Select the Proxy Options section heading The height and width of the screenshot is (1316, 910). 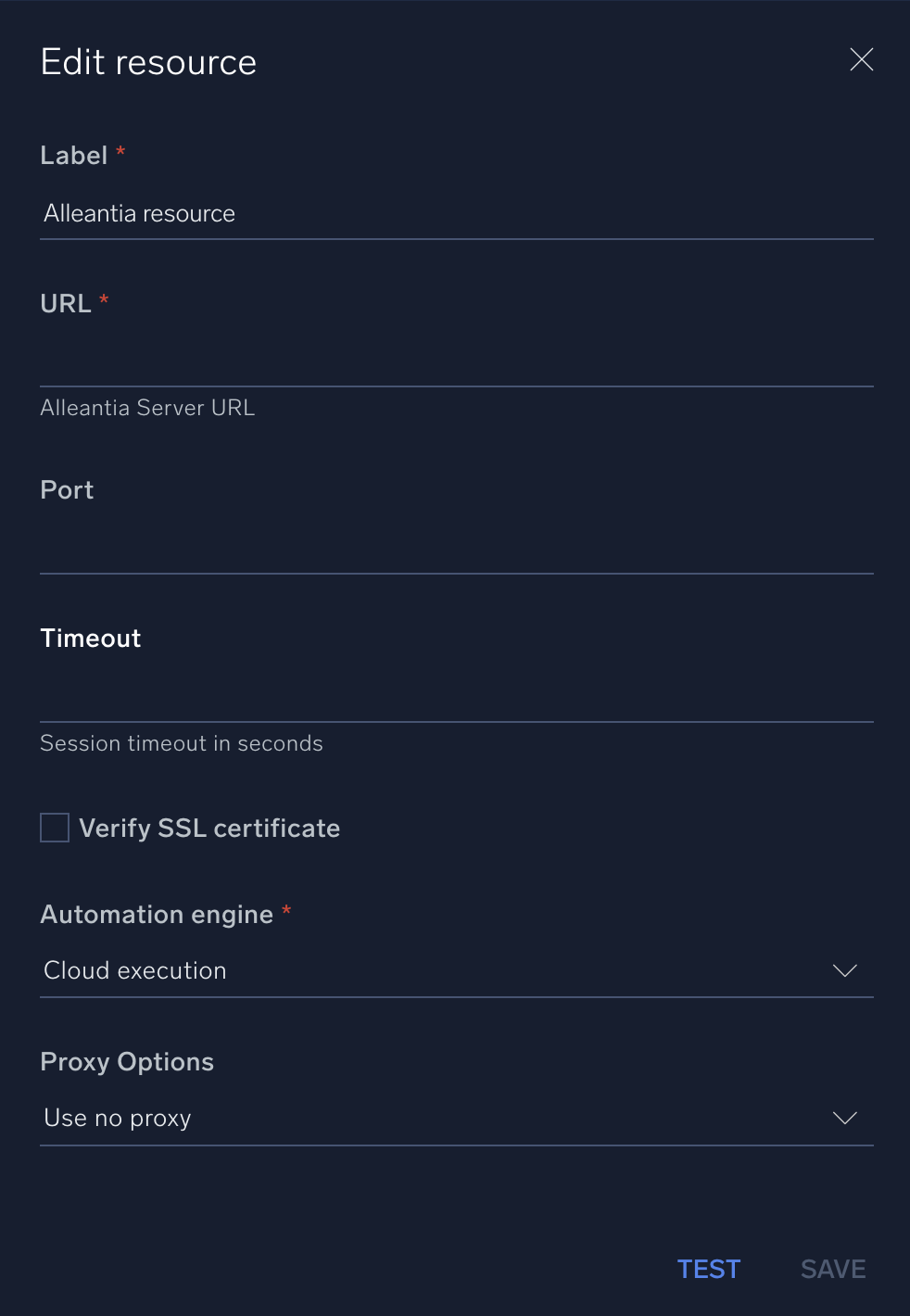pyautogui.click(x=127, y=1061)
